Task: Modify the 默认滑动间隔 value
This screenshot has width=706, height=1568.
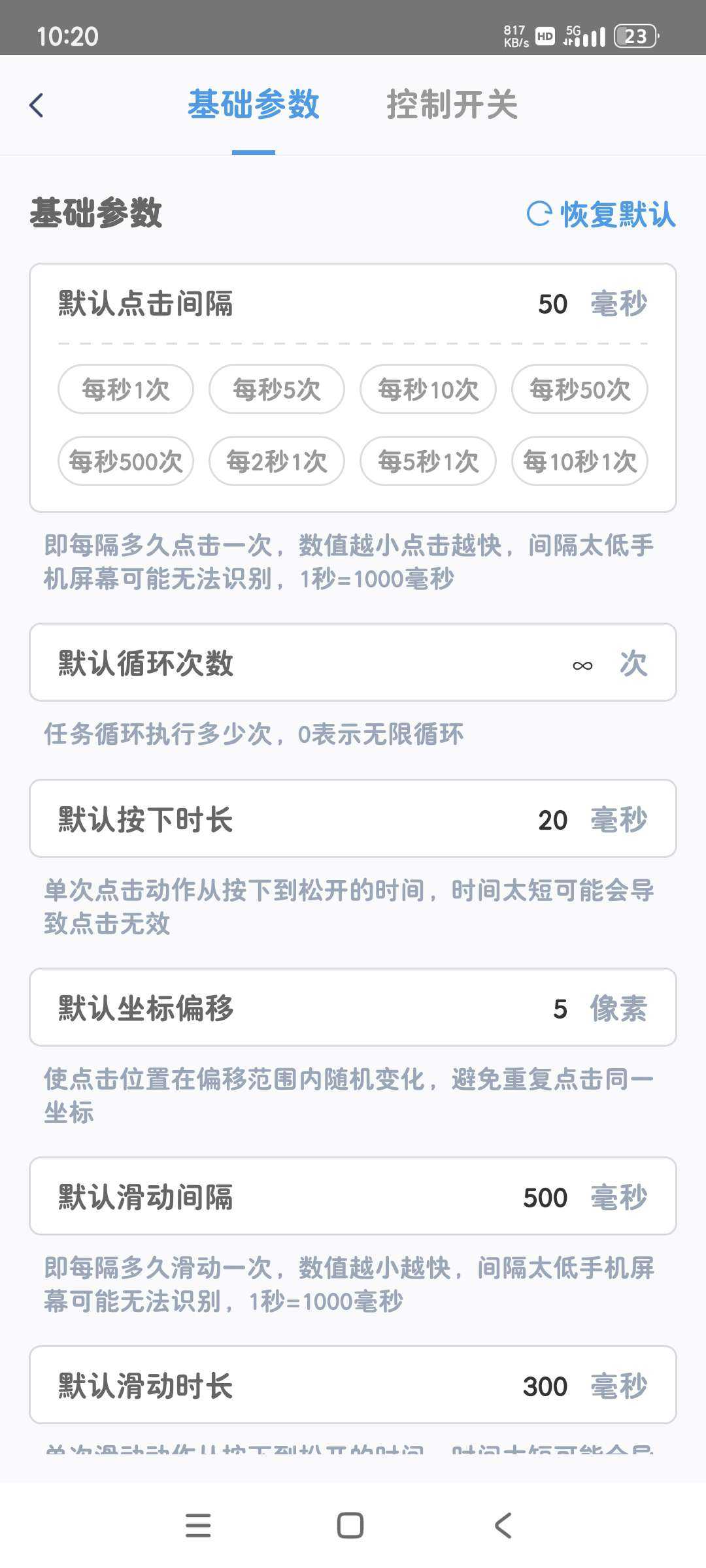Action: coord(545,1198)
